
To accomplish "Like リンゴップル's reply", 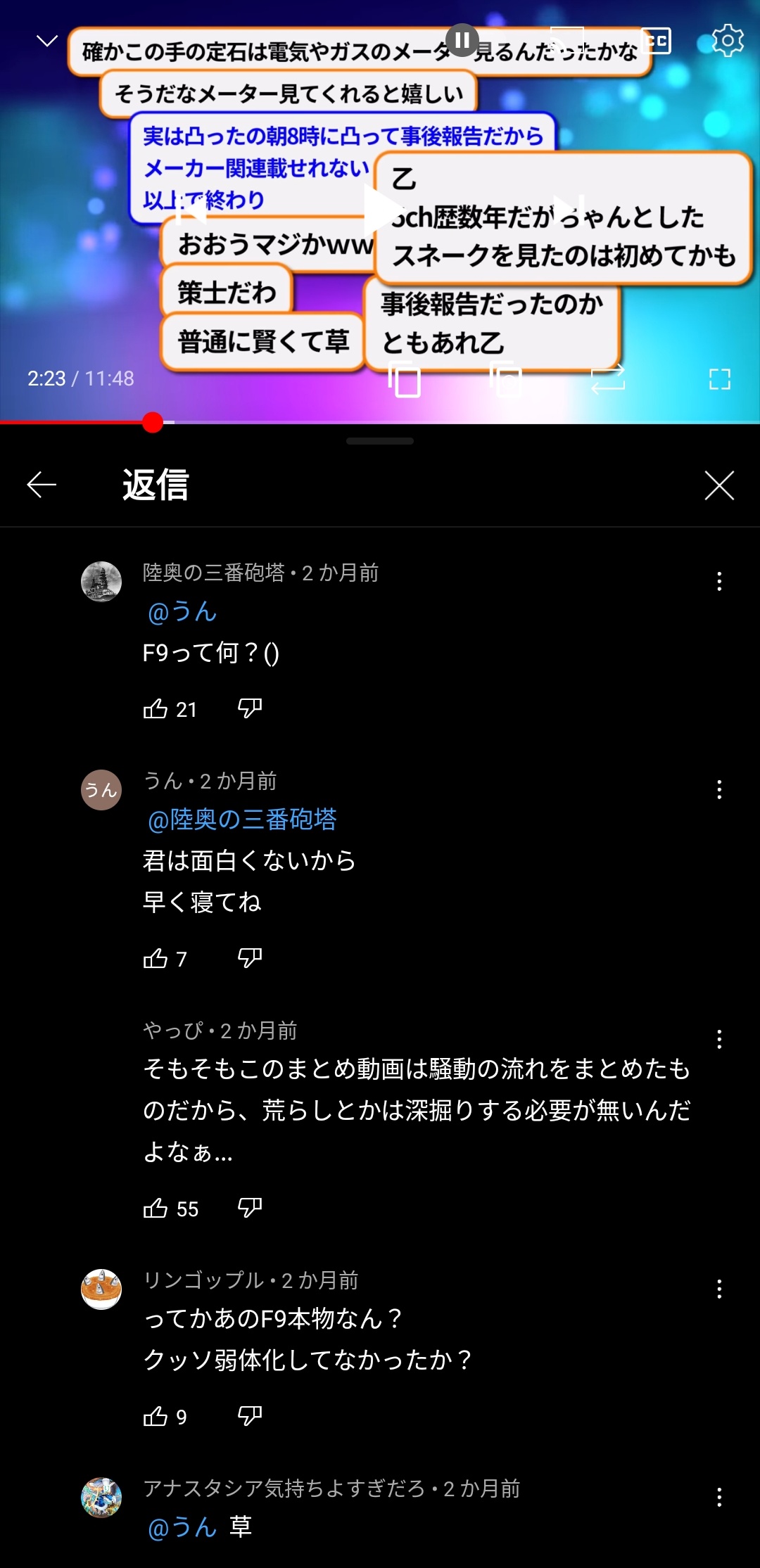I will (156, 1416).
